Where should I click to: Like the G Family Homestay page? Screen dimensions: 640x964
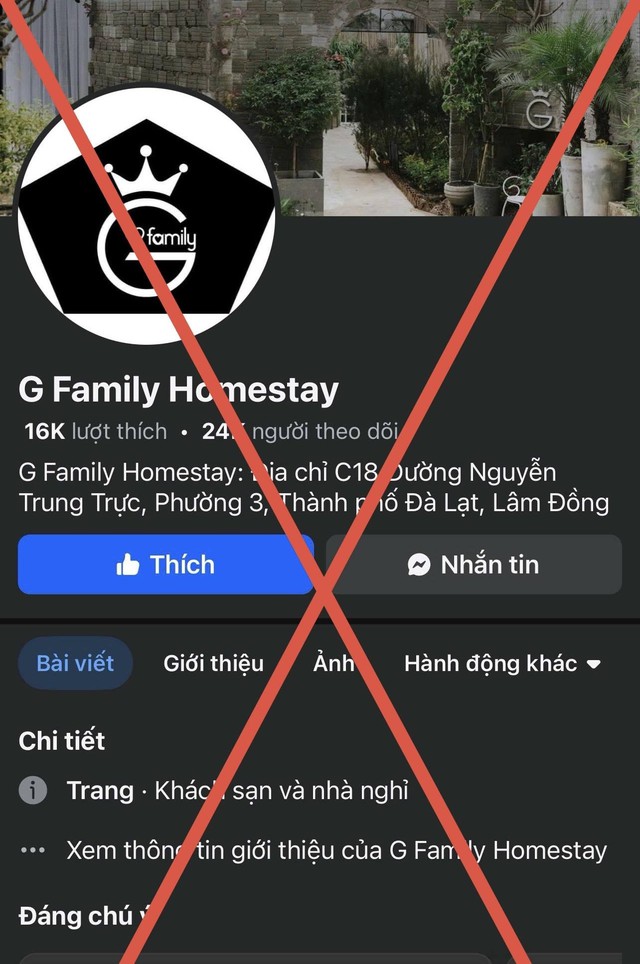tap(166, 564)
